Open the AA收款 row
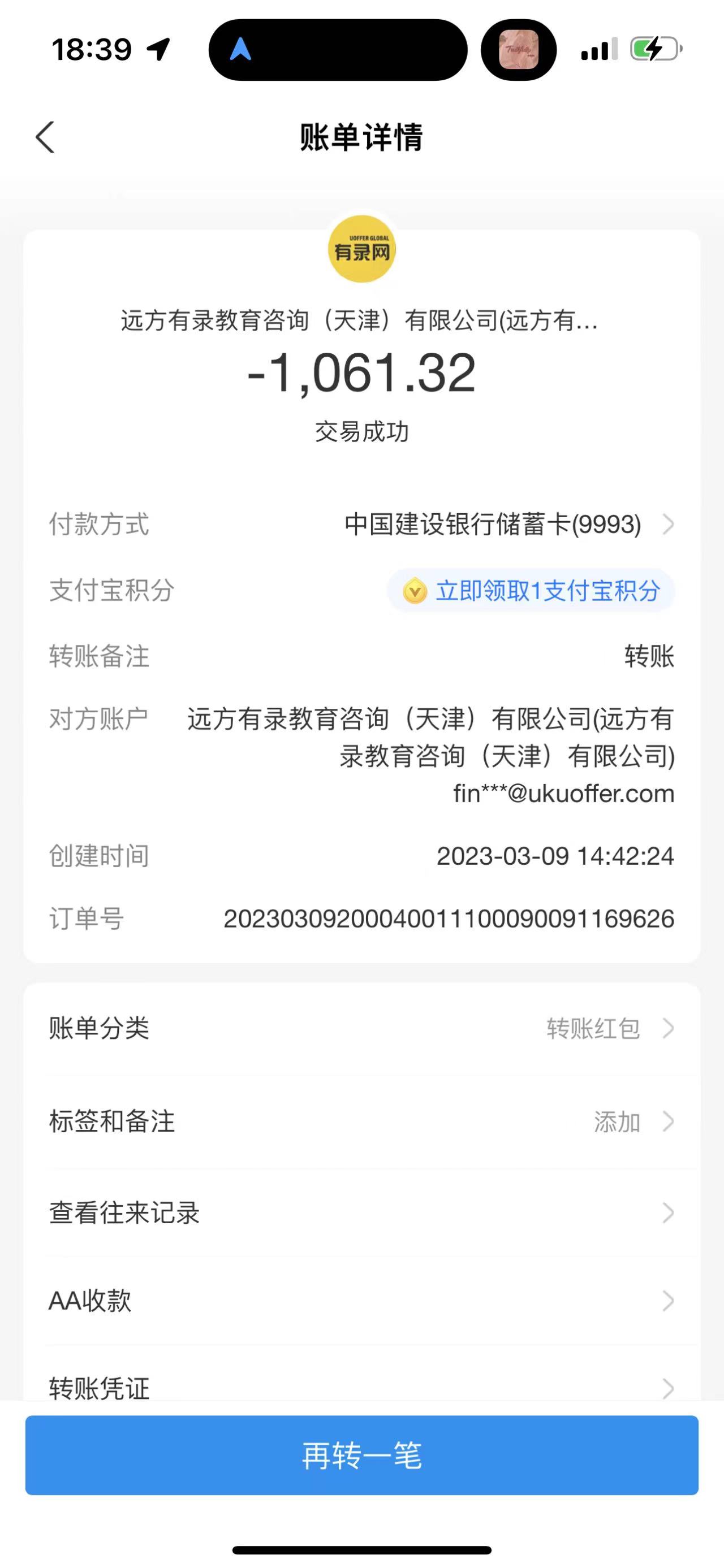Image resolution: width=724 pixels, height=1568 pixels. tap(361, 1301)
